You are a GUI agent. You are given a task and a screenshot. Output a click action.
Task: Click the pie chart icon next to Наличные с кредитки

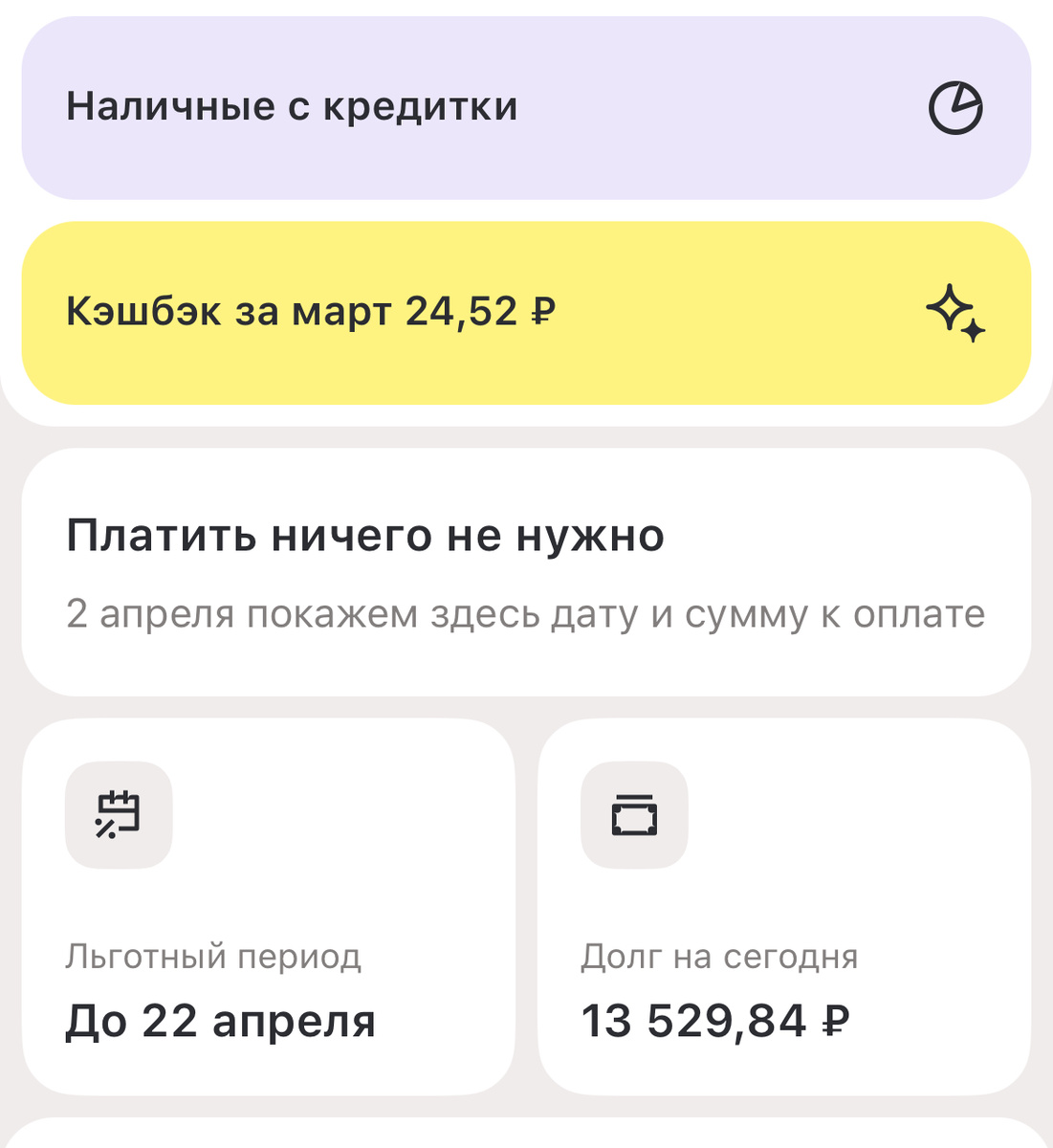click(x=955, y=106)
